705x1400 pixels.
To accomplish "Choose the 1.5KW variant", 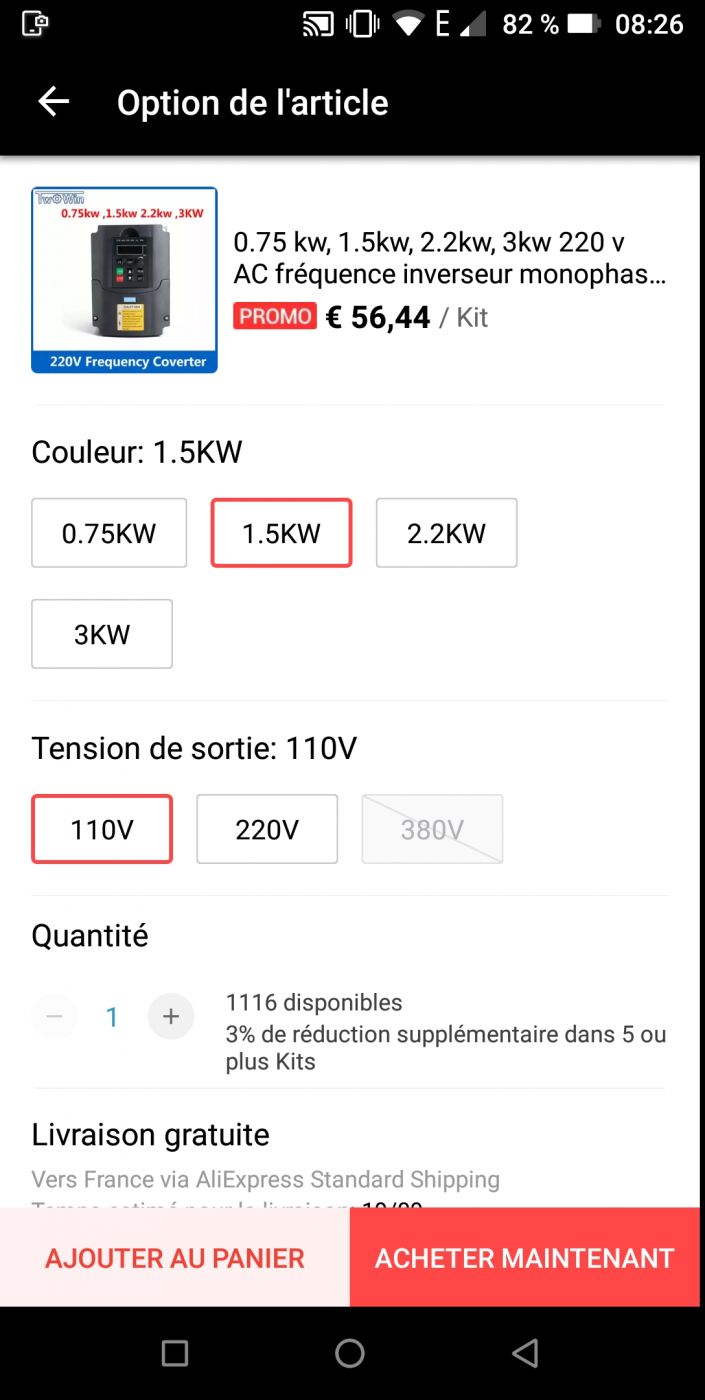I will 281,533.
